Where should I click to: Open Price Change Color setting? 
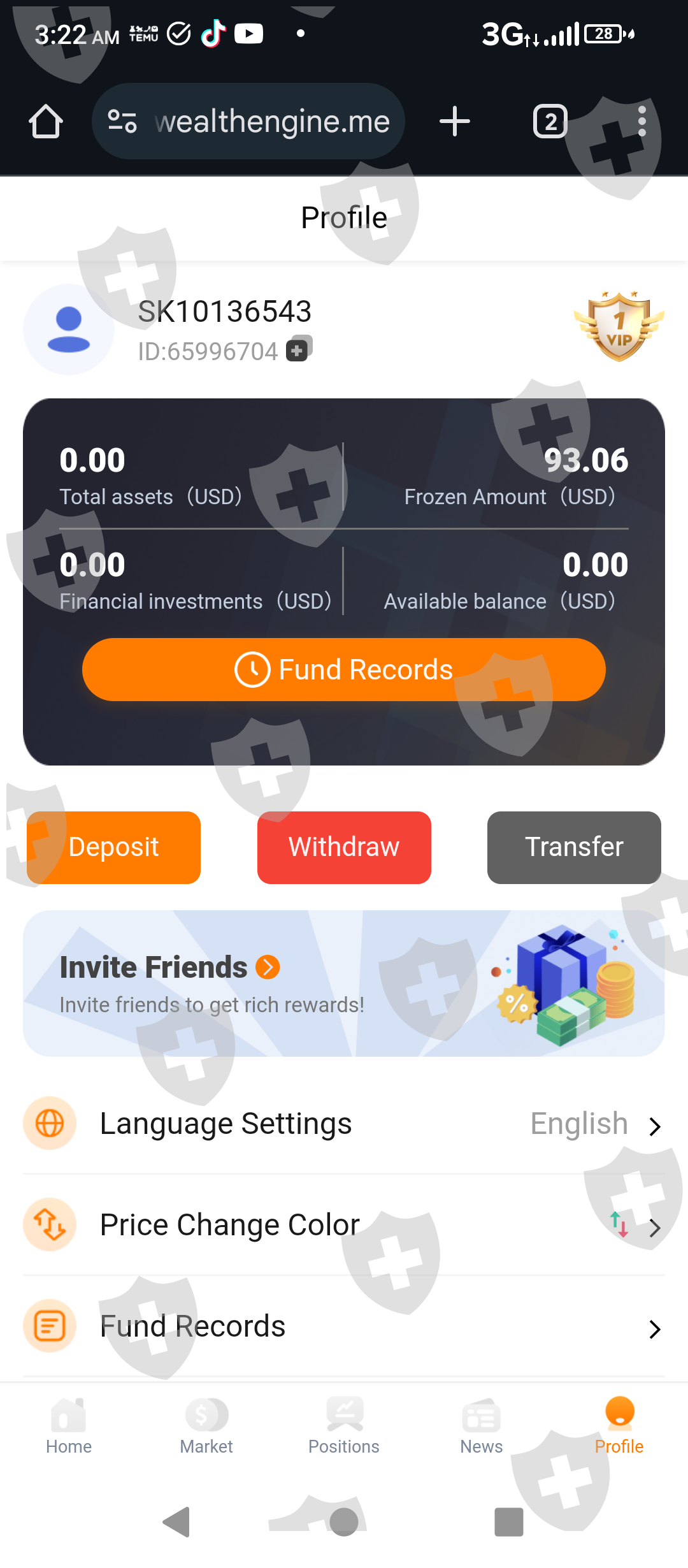[344, 1224]
